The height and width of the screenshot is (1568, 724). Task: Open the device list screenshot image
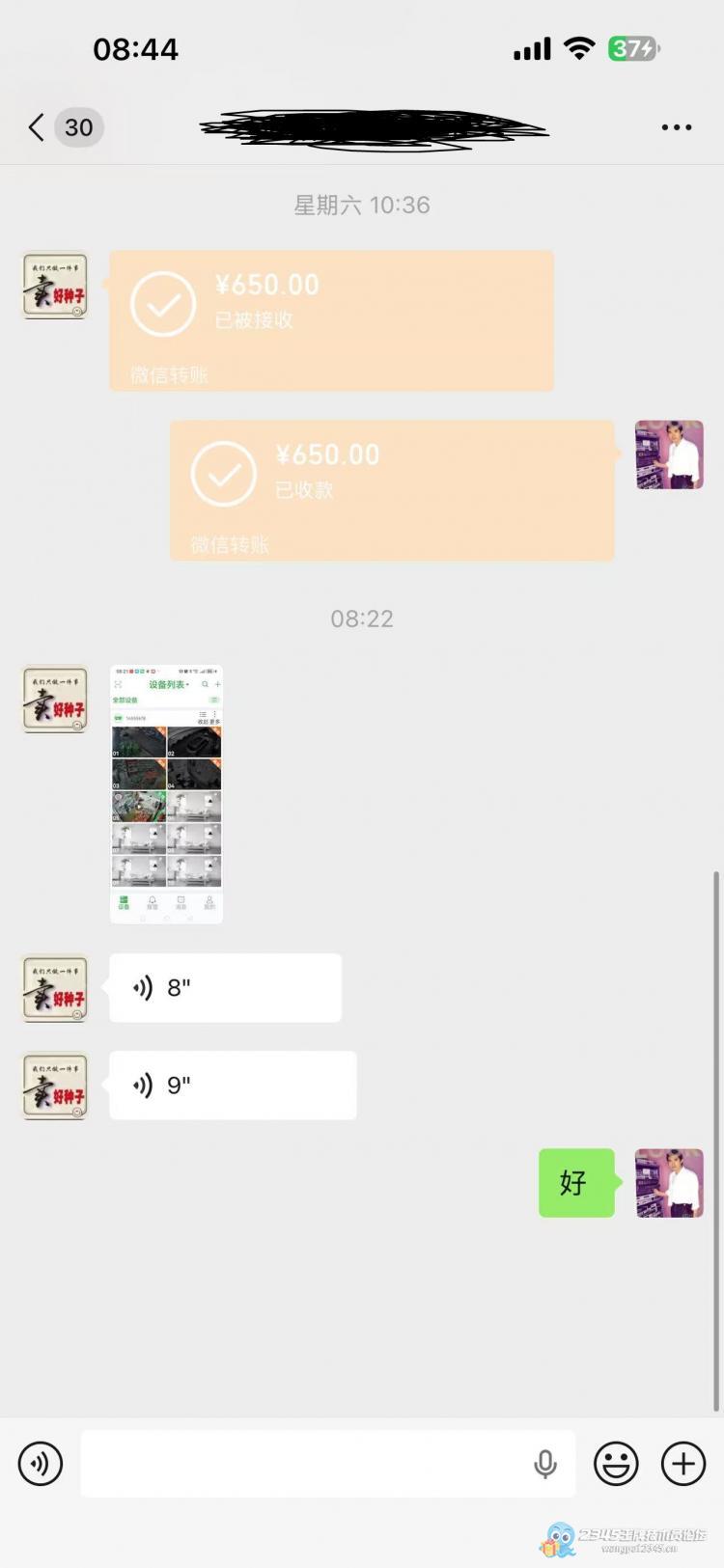tap(166, 793)
